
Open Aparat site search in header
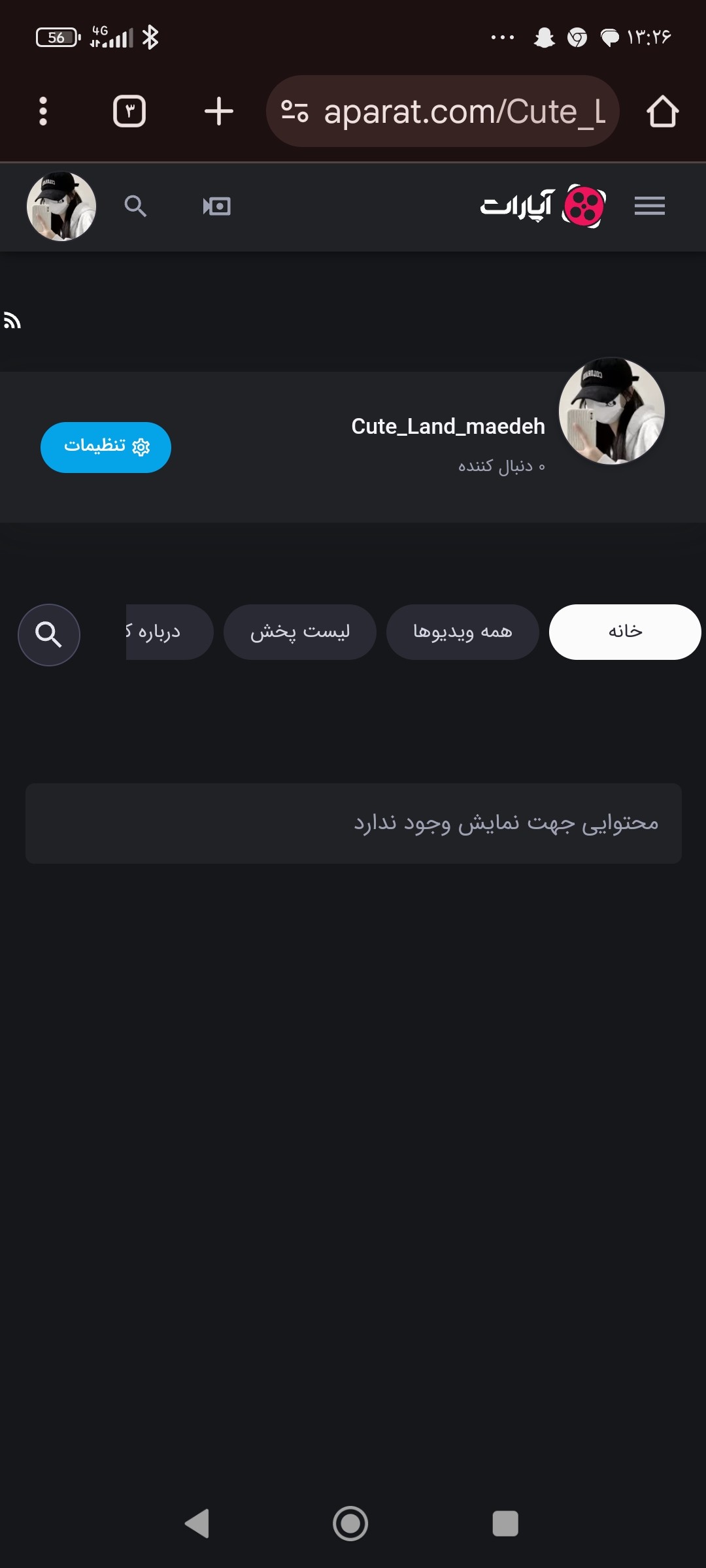135,206
